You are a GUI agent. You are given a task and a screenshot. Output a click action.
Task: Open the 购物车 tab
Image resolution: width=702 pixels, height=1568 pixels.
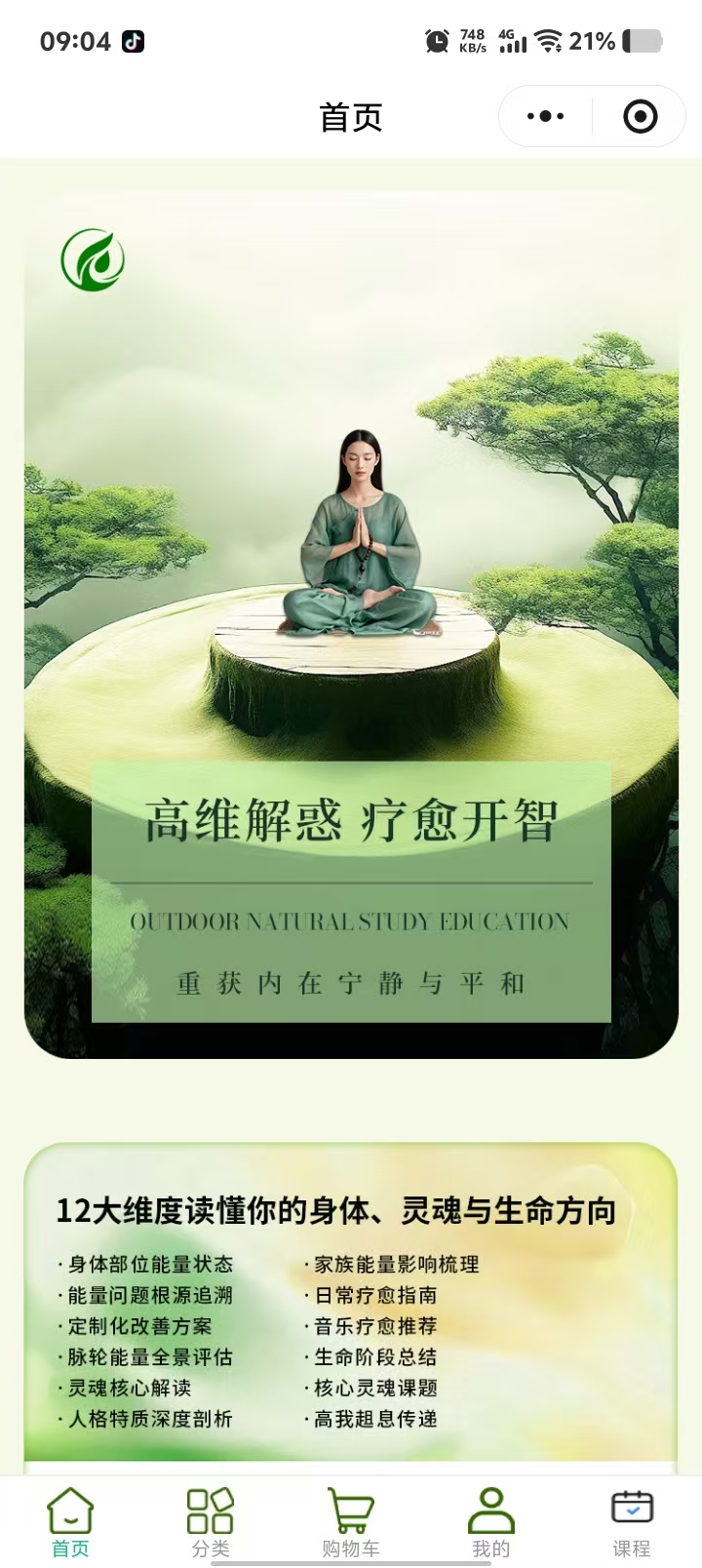point(351,1522)
